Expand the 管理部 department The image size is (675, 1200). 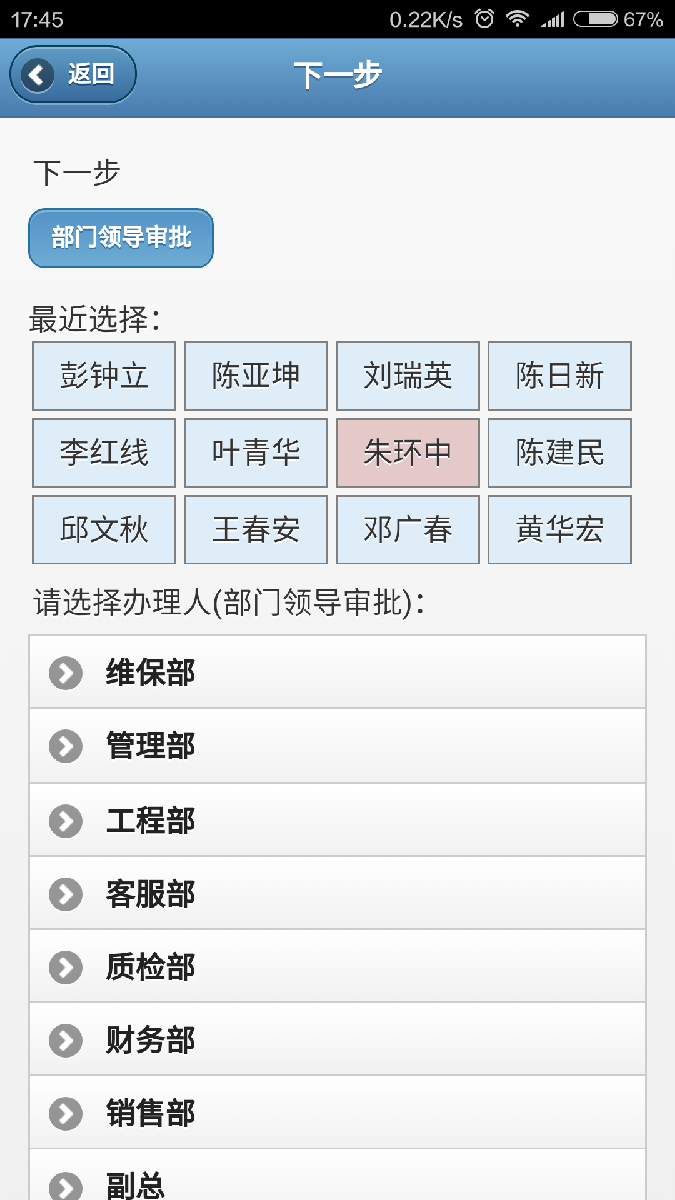(337, 746)
